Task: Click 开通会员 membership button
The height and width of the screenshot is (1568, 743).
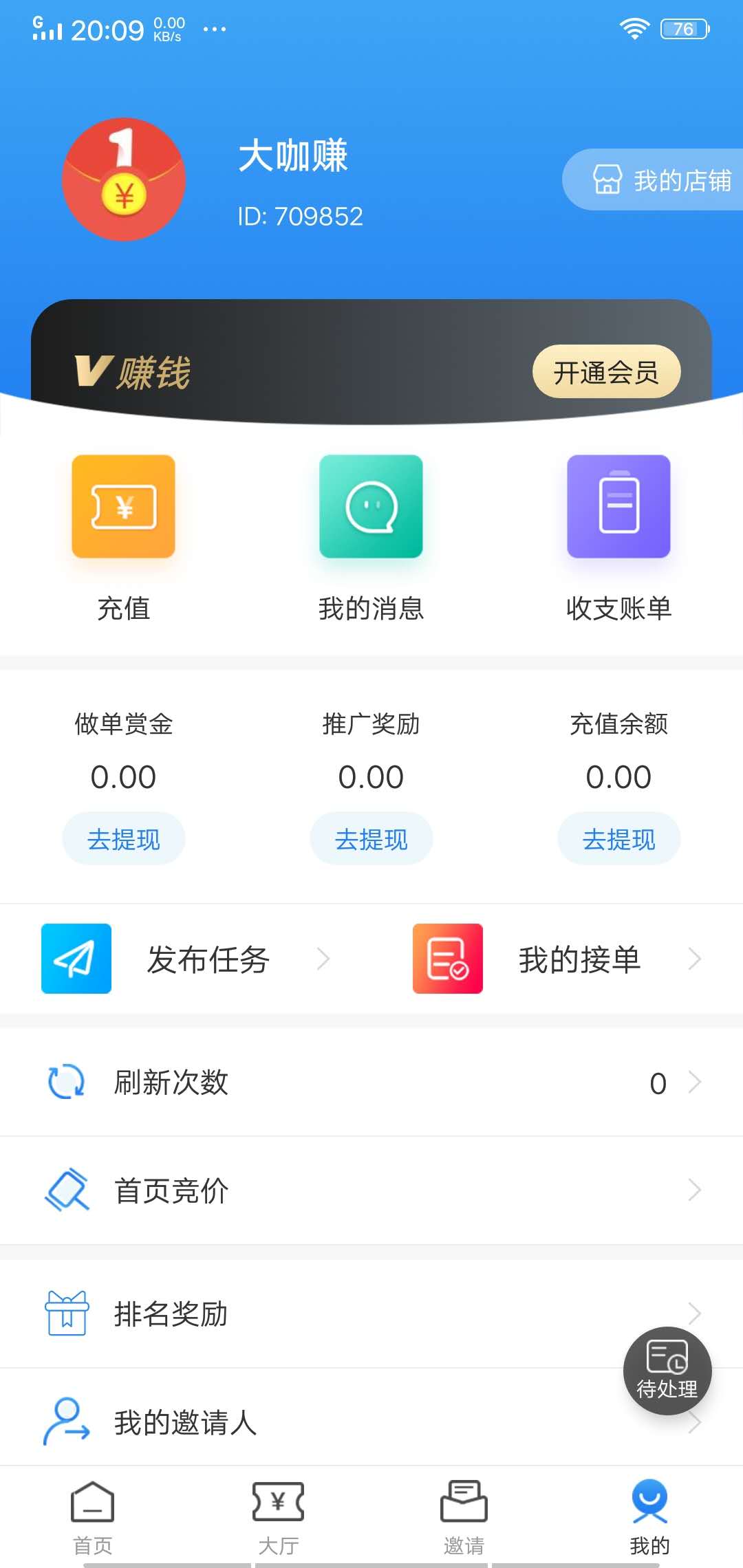Action: [607, 371]
